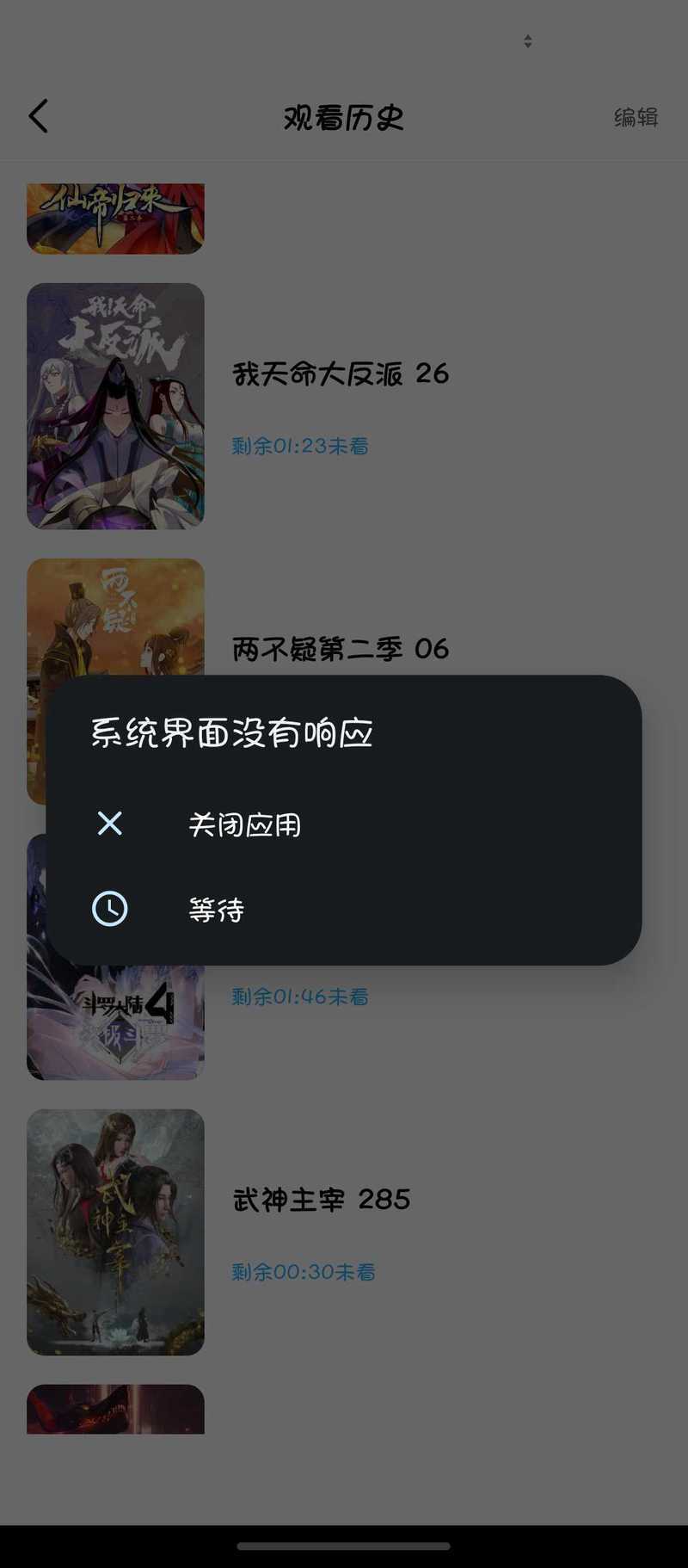Open 武神主宰 285 from history
The height and width of the screenshot is (1568, 688).
point(322,1200)
